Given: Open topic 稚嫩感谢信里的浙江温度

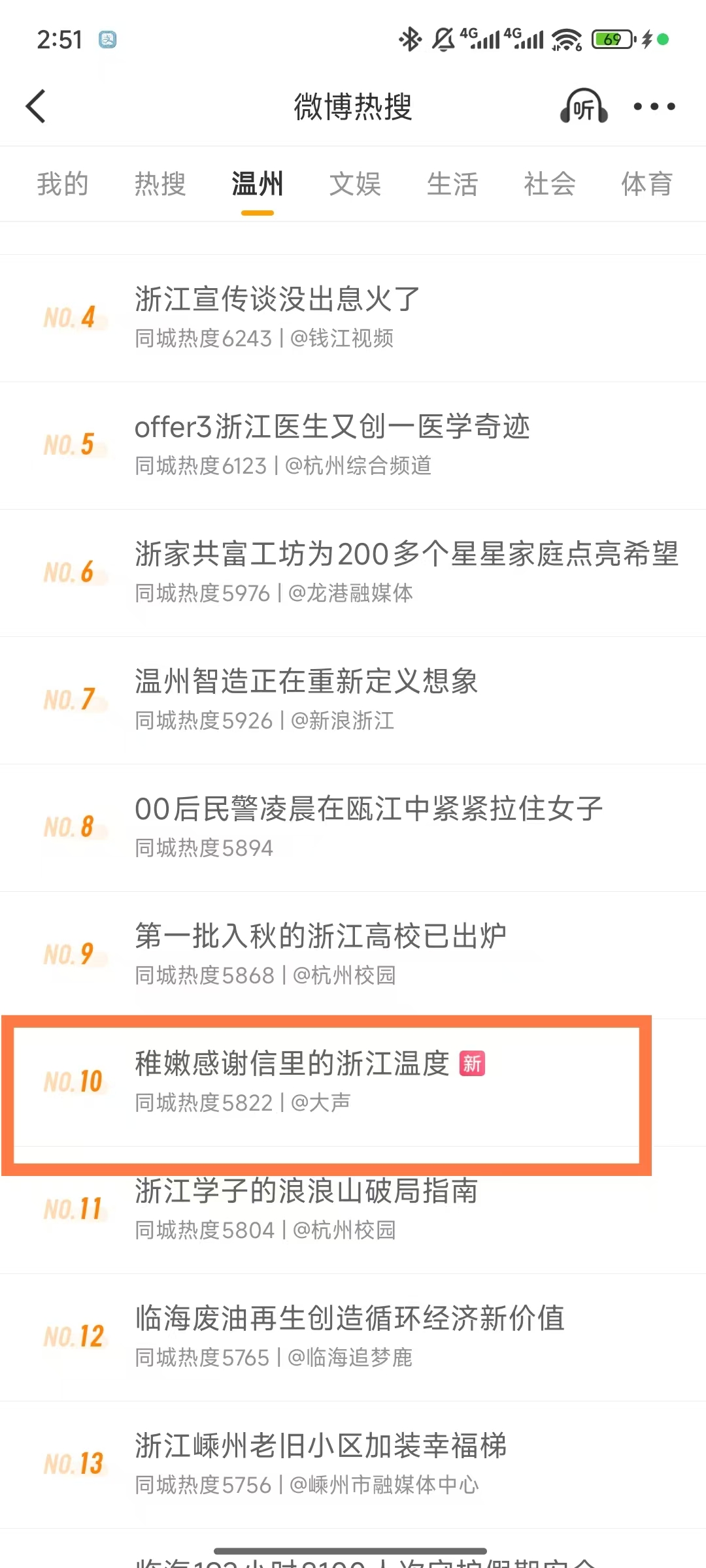Looking at the screenshot, I should pyautogui.click(x=292, y=1064).
